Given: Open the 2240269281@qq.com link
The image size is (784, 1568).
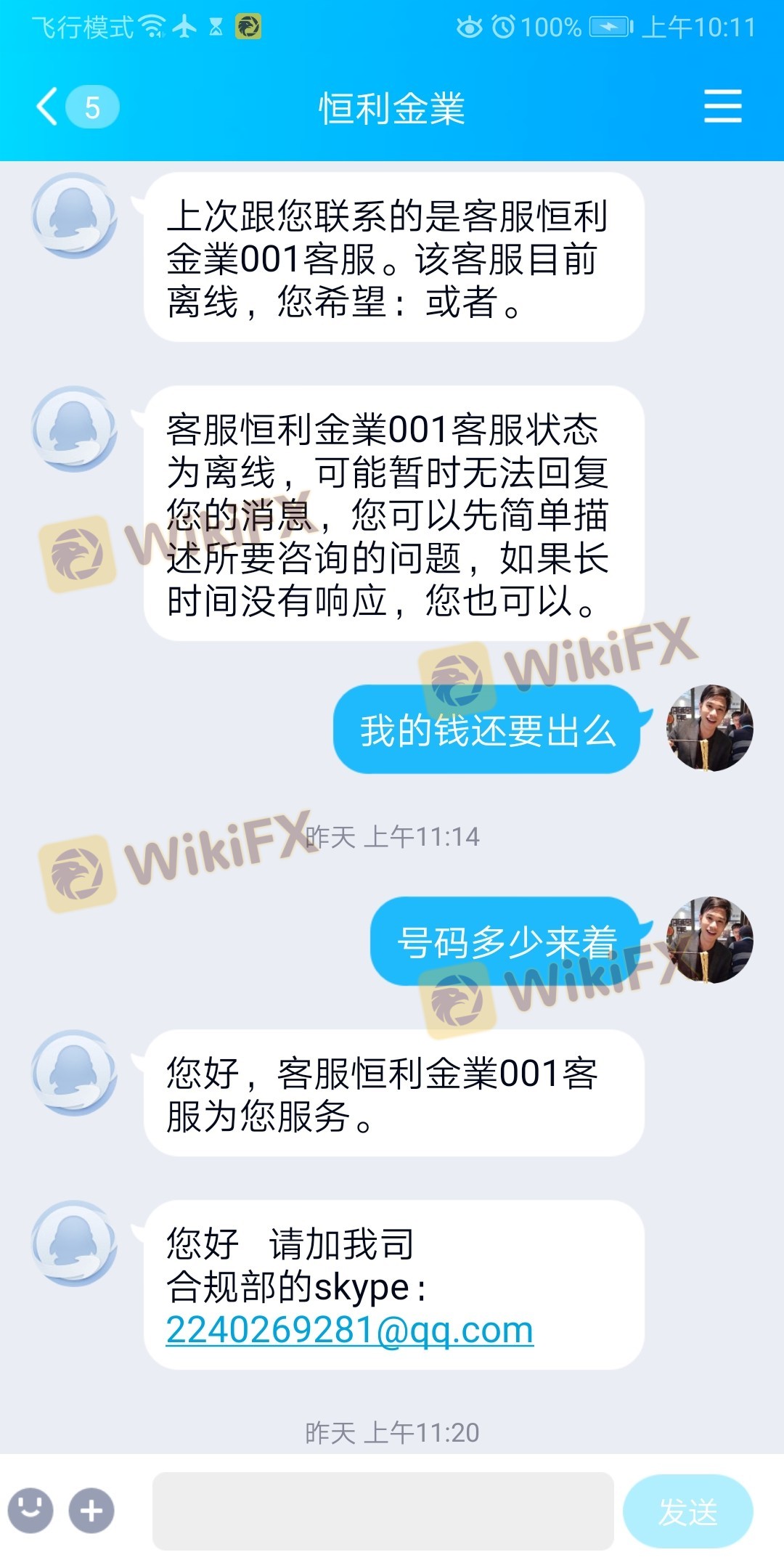Looking at the screenshot, I should pos(350,1330).
